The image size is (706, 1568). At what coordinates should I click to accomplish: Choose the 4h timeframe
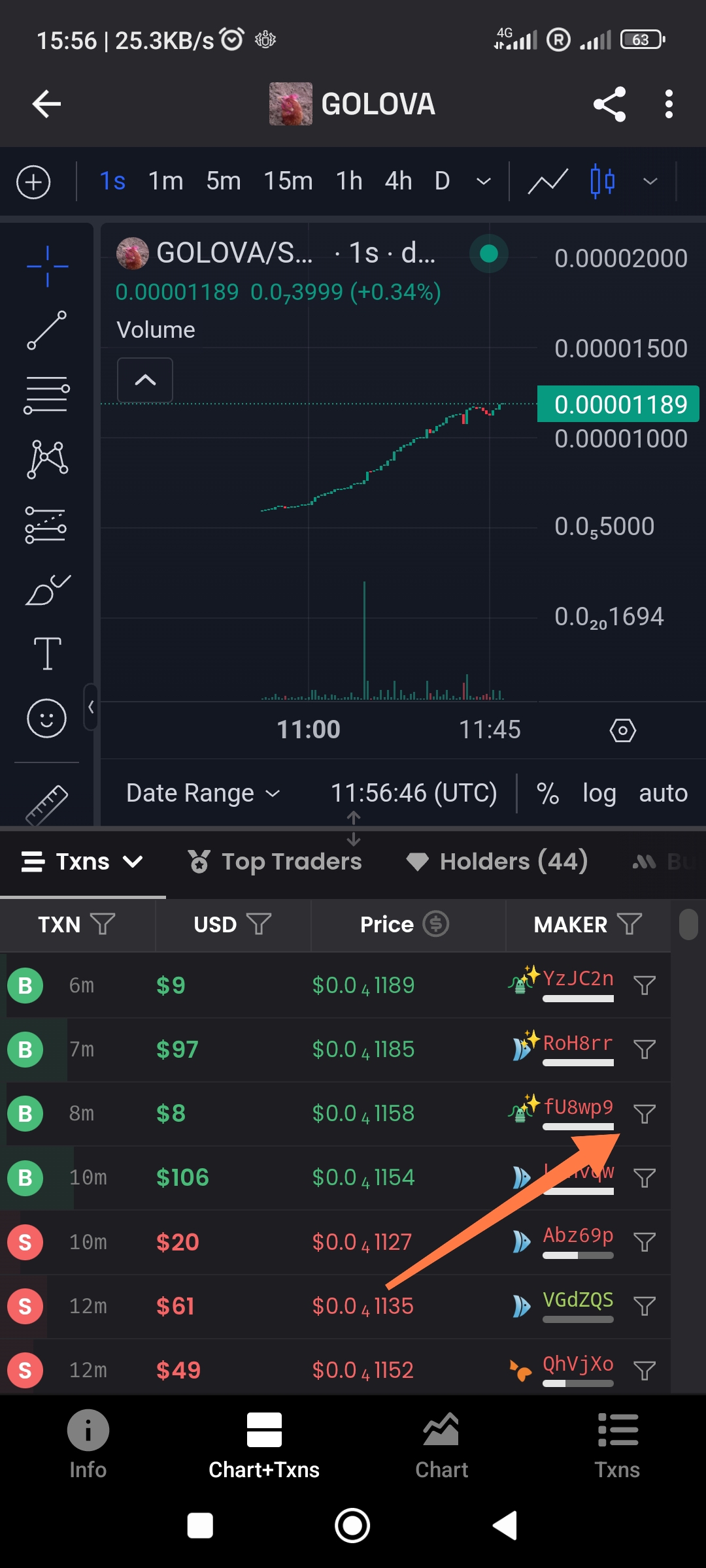tap(398, 181)
